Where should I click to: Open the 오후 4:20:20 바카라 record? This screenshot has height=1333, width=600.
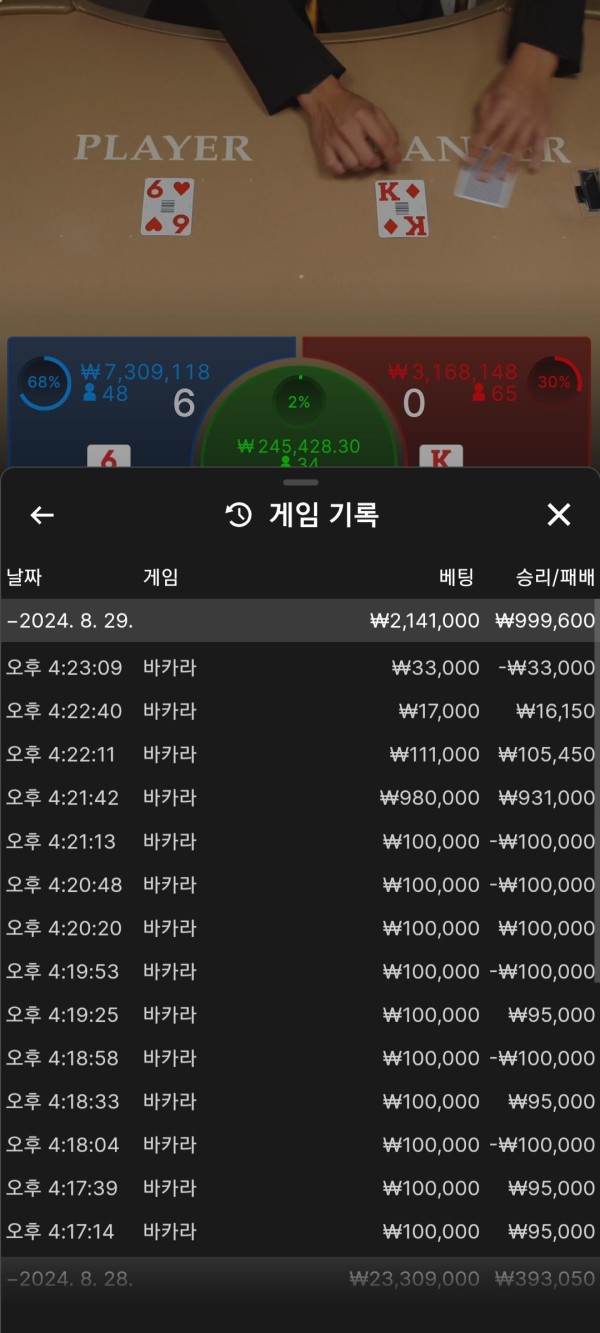[x=298, y=928]
